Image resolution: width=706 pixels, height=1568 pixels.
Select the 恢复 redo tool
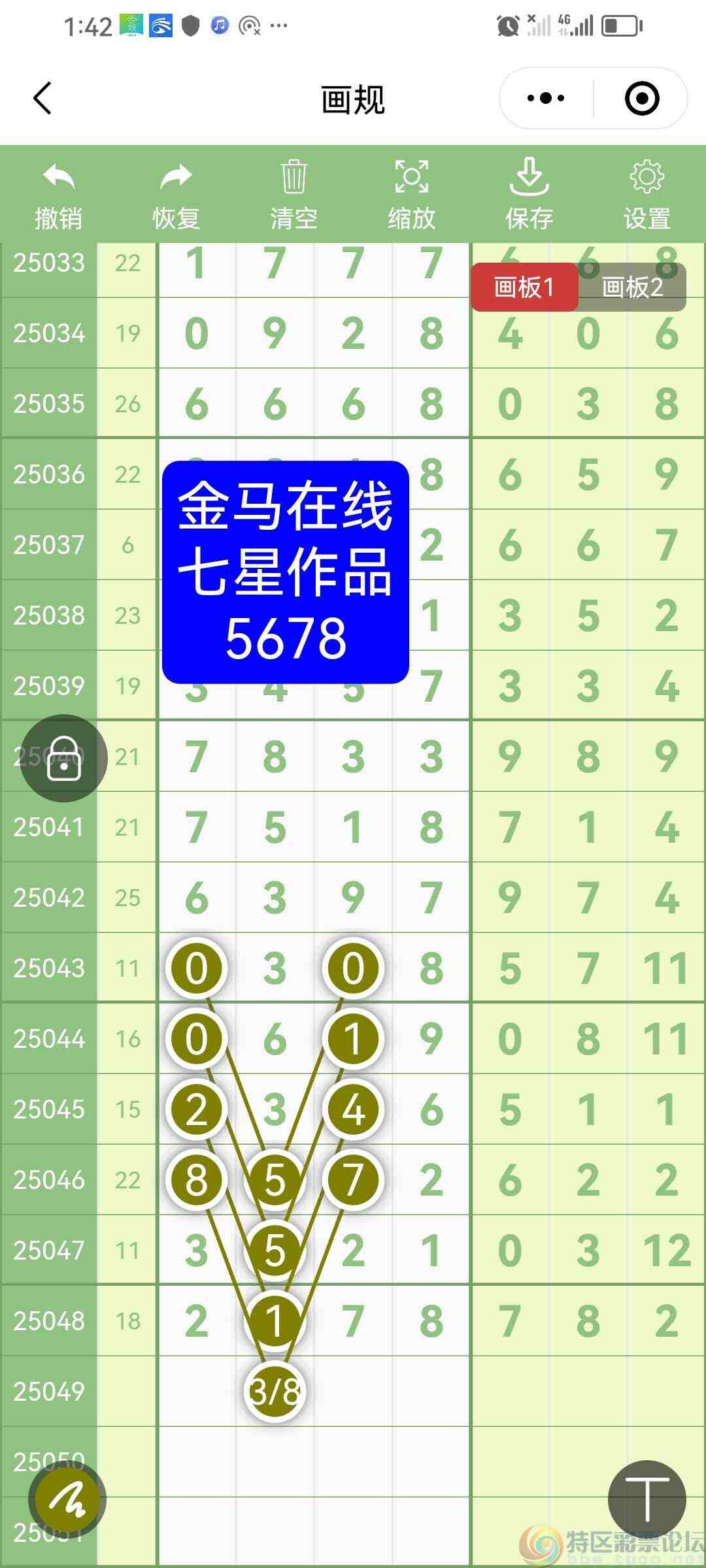click(175, 193)
